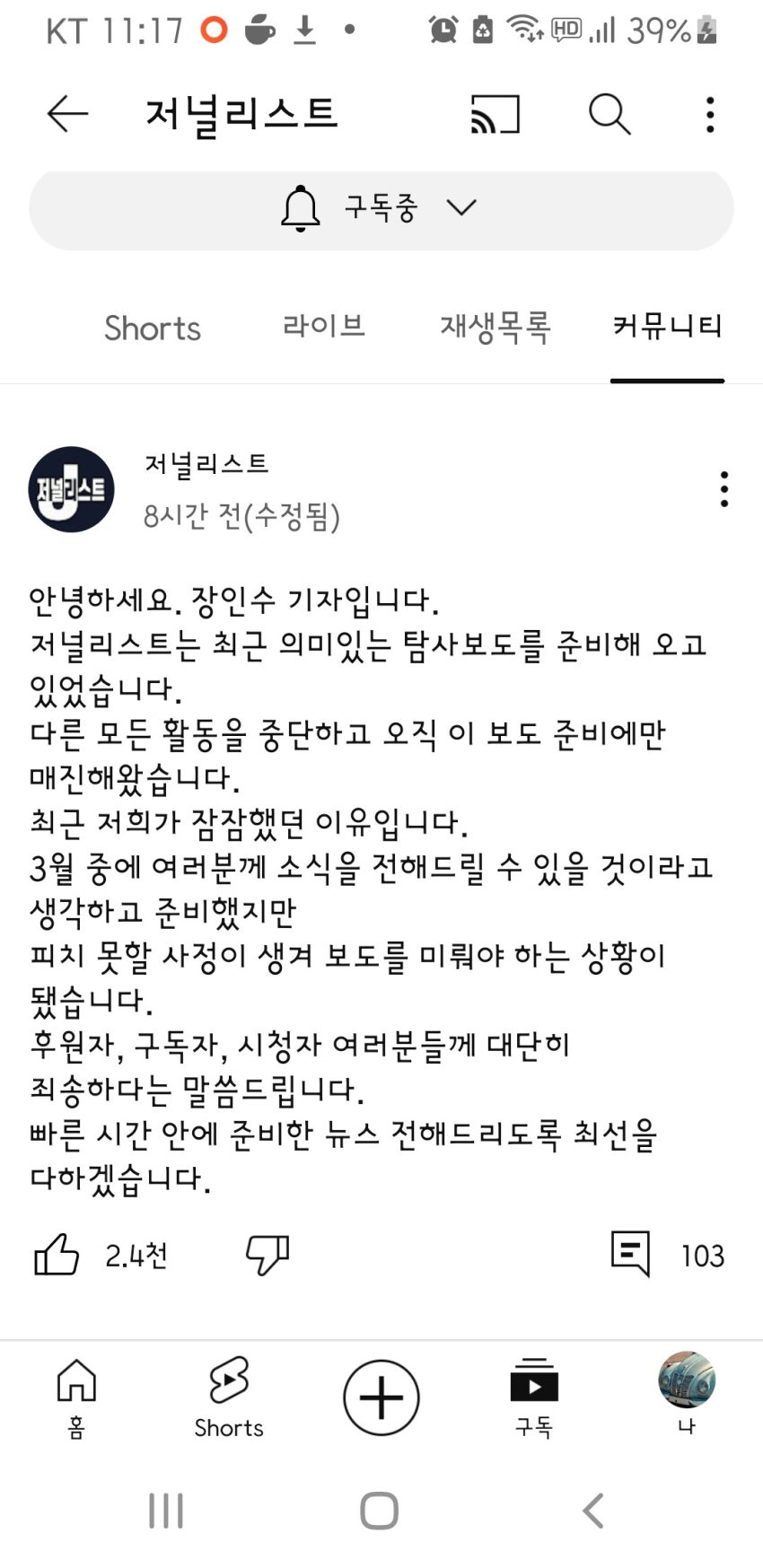Open the cast to device icon
Viewport: 763px width, 1568px height.
(x=496, y=115)
